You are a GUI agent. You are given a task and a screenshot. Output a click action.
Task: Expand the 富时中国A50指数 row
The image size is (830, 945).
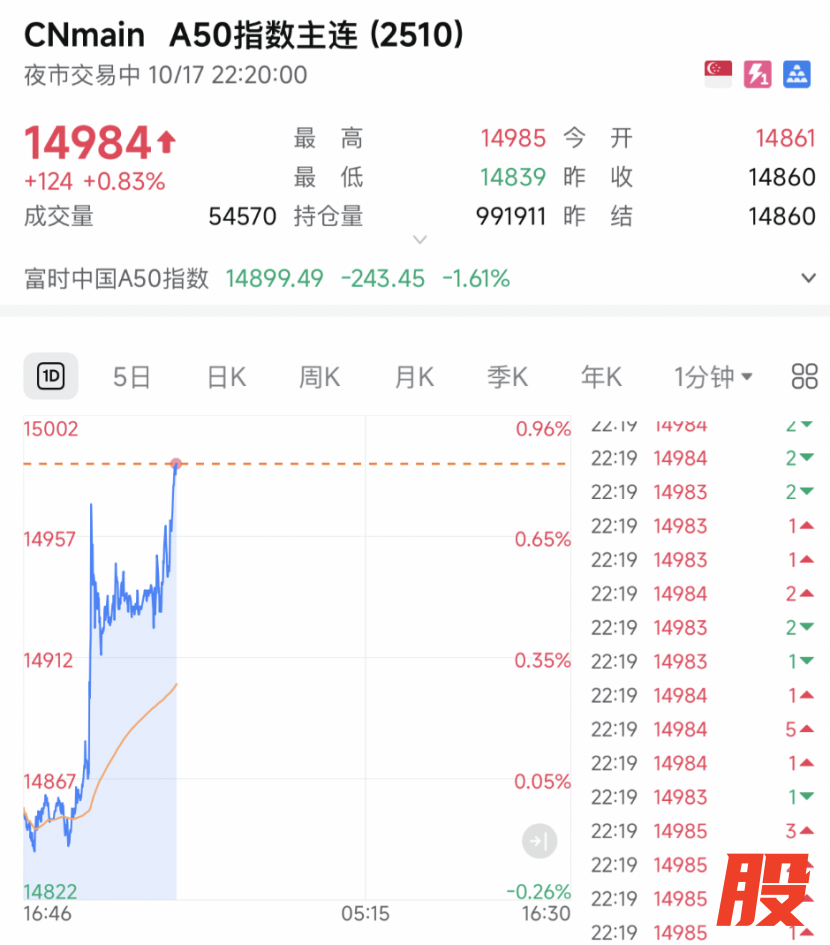[x=808, y=279]
